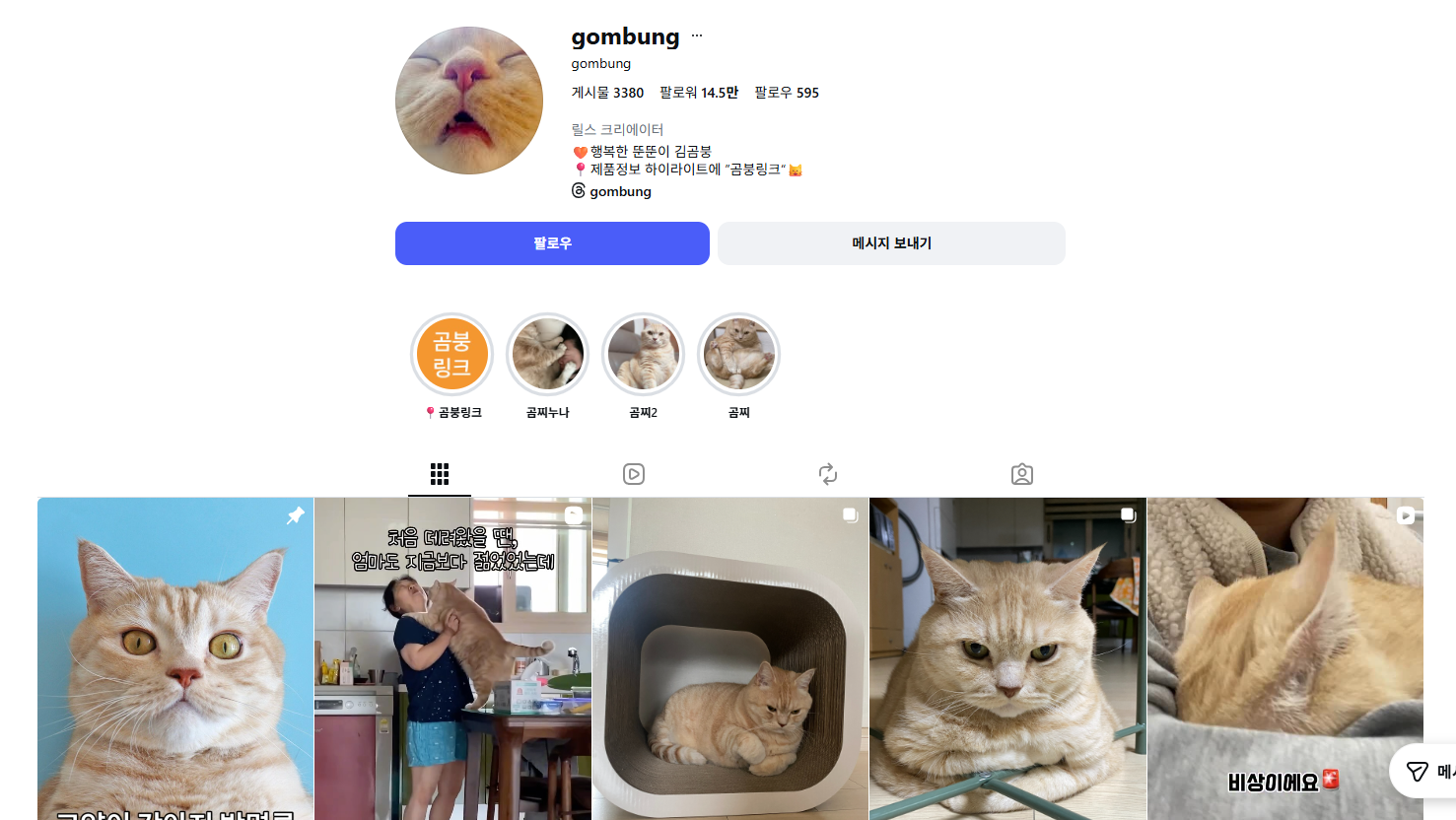1456x820 pixels.
Task: Tap the blue 팔로우 follow button
Action: [x=552, y=243]
